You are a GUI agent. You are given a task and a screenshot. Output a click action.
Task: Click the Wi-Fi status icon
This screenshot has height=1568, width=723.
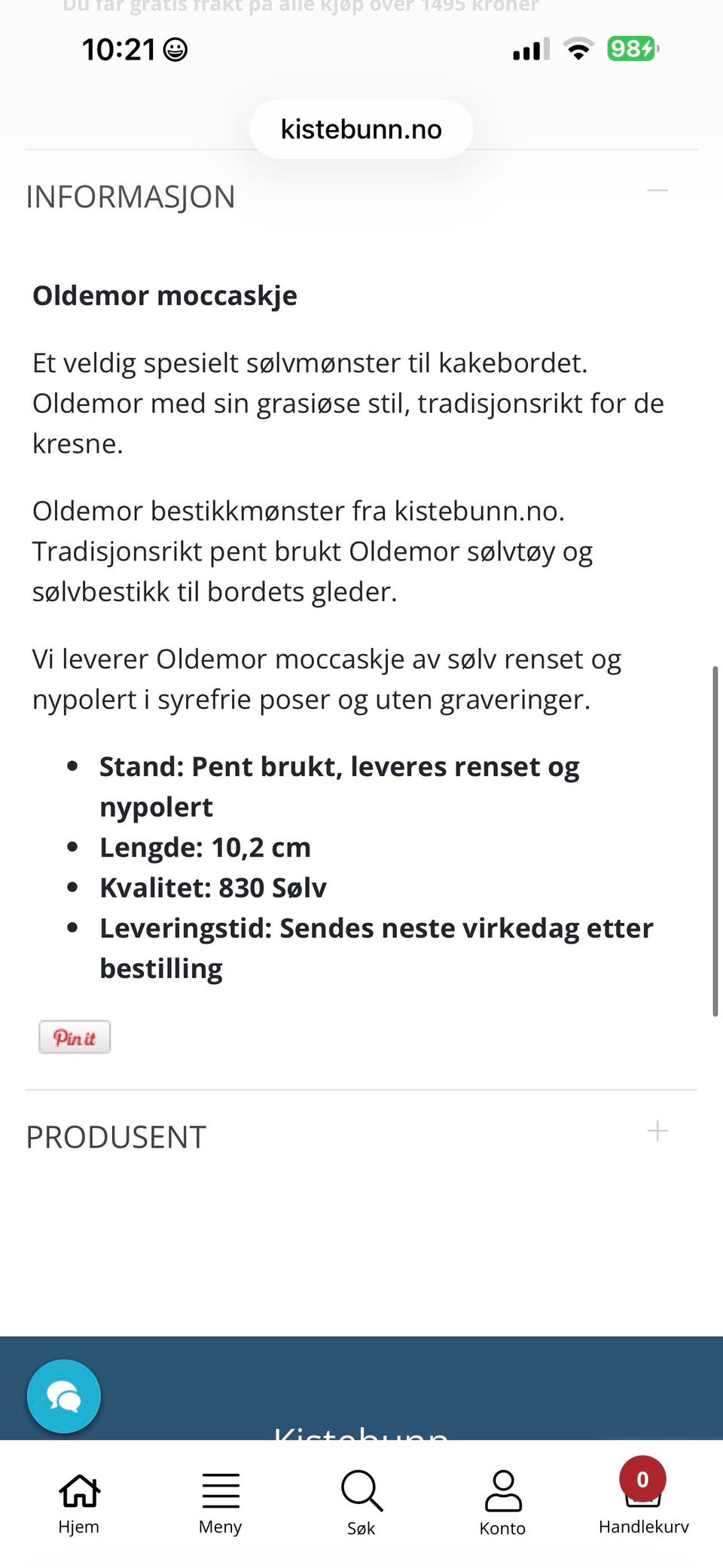coord(578,50)
